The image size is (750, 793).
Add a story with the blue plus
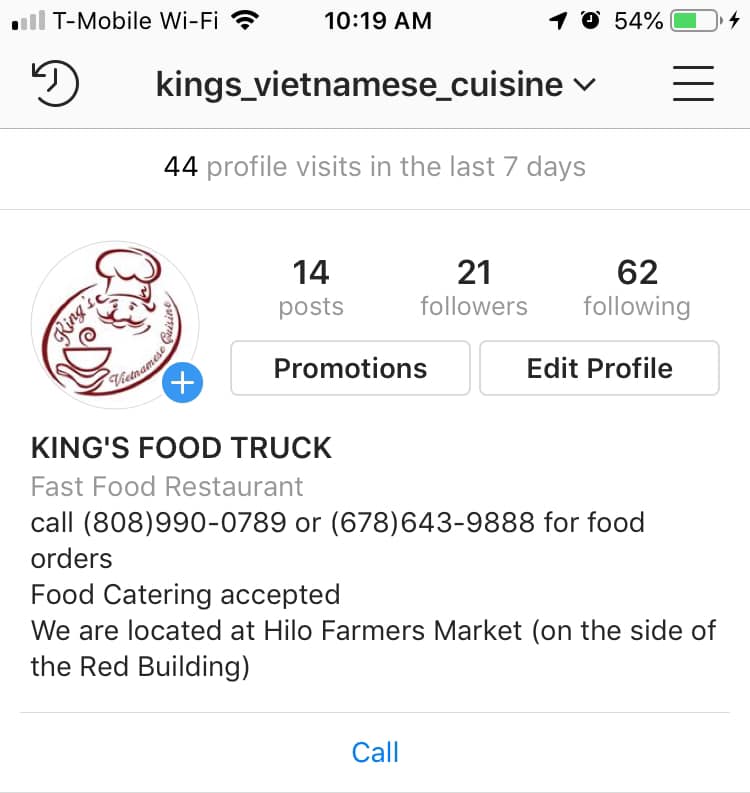click(x=184, y=382)
